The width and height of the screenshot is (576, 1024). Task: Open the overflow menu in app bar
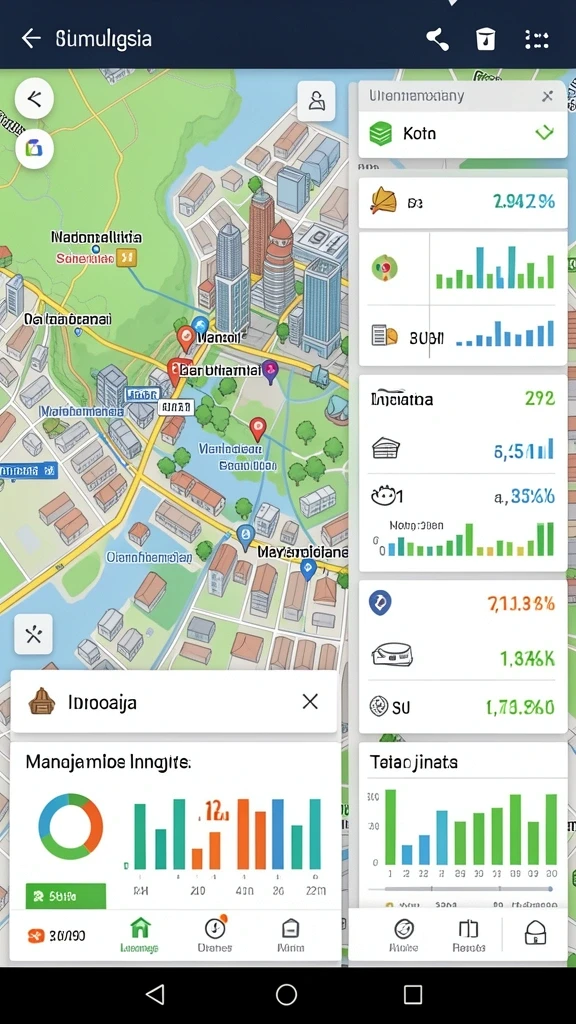pos(536,39)
